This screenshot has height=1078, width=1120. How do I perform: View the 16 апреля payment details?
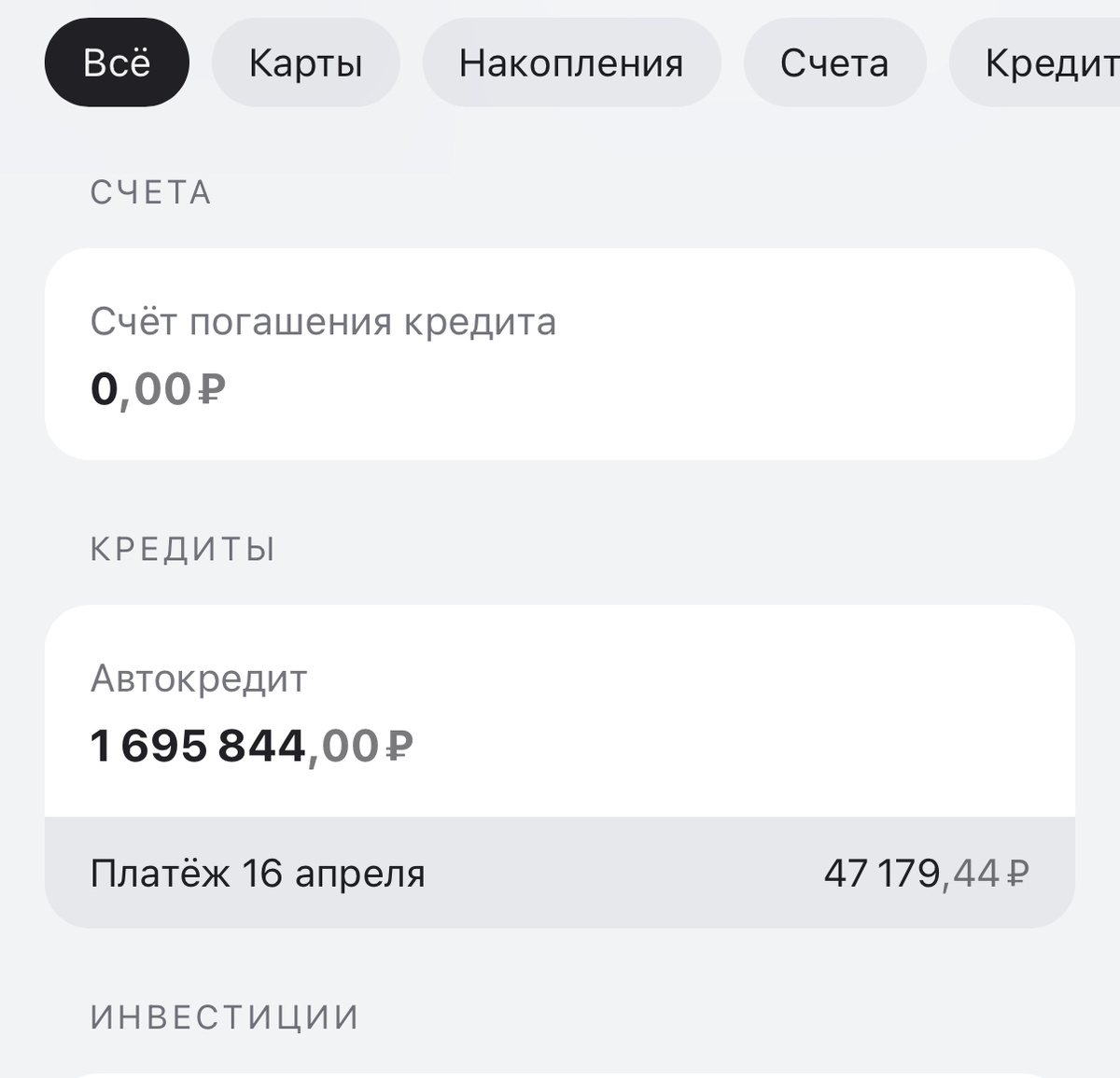[x=560, y=873]
